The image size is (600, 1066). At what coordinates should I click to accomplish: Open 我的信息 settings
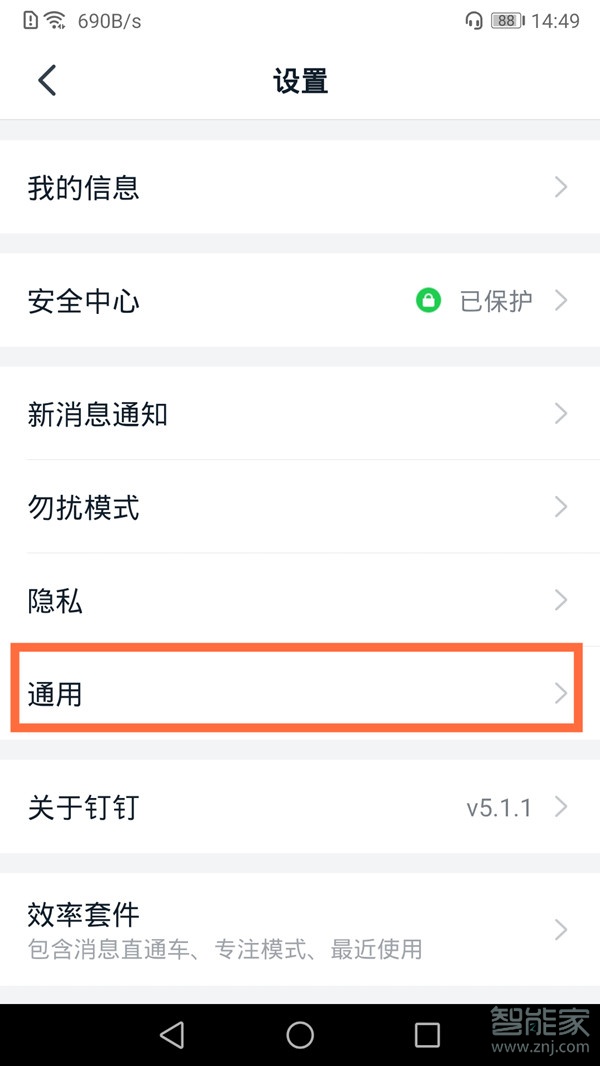[300, 187]
